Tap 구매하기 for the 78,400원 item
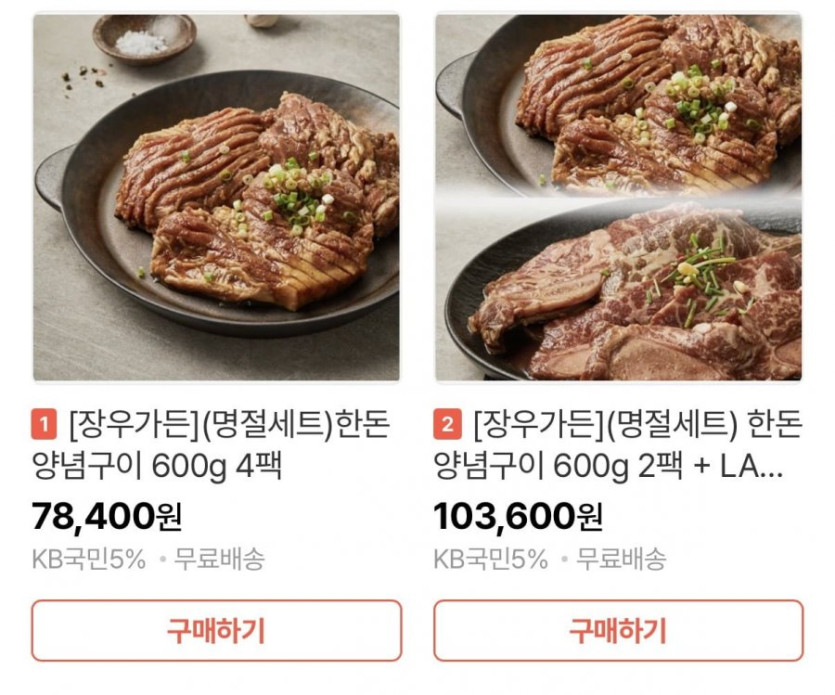This screenshot has height=695, width=835. [x=216, y=631]
